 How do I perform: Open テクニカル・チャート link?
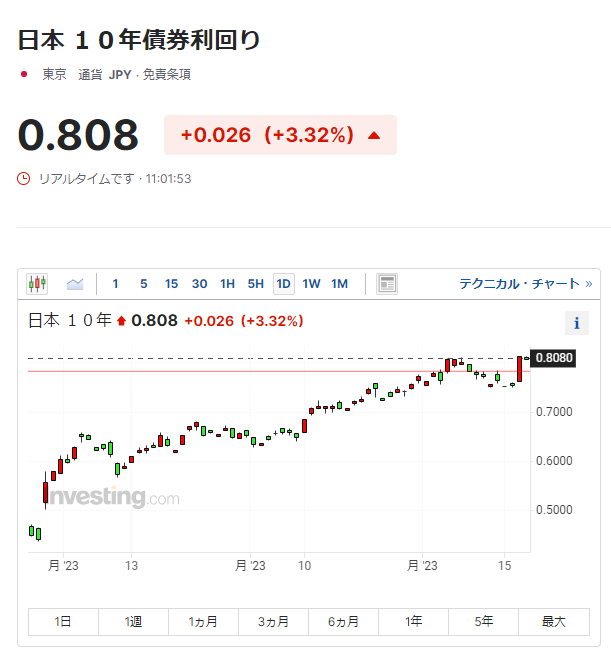(518, 284)
